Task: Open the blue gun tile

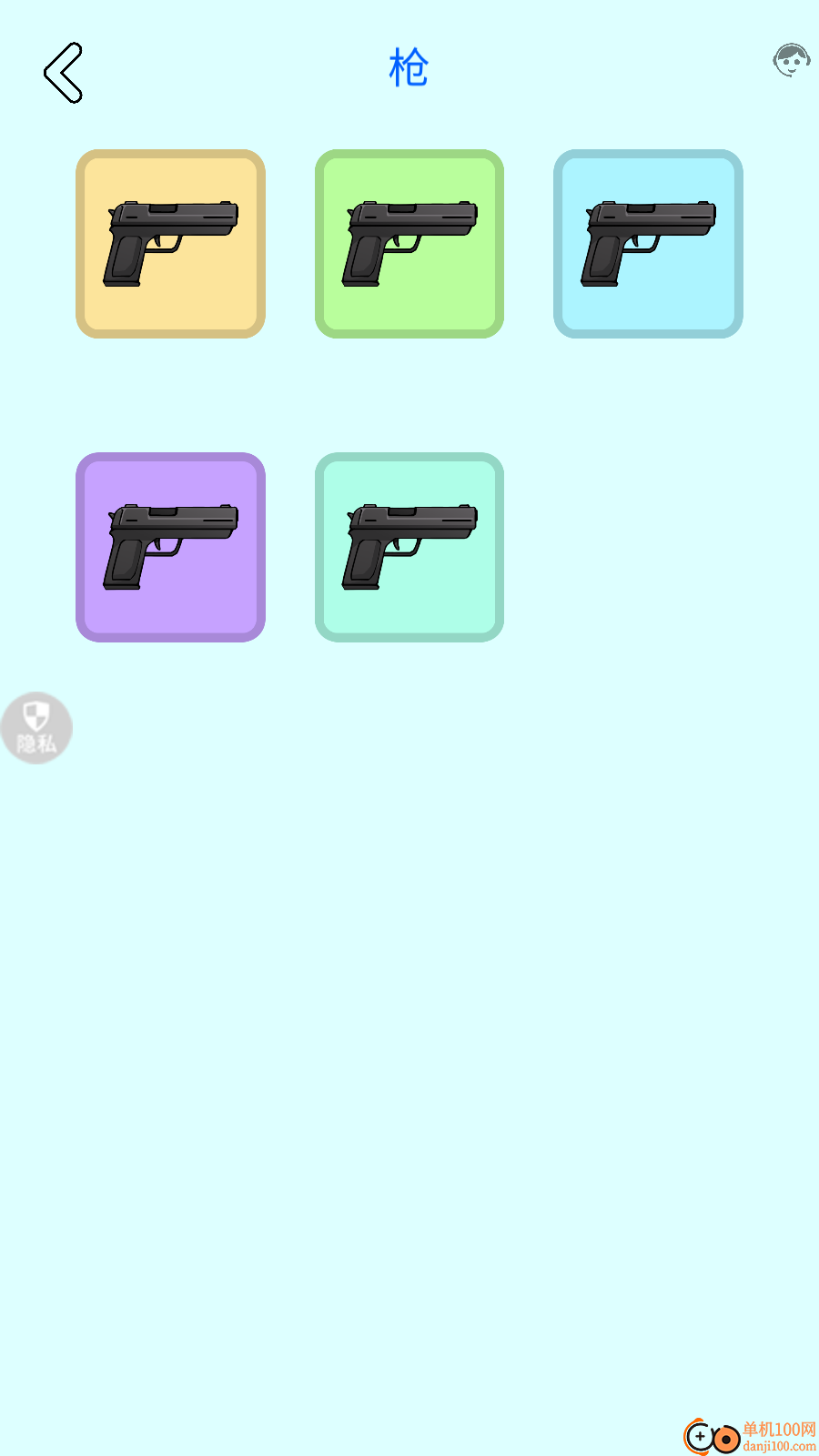Action: tap(648, 244)
